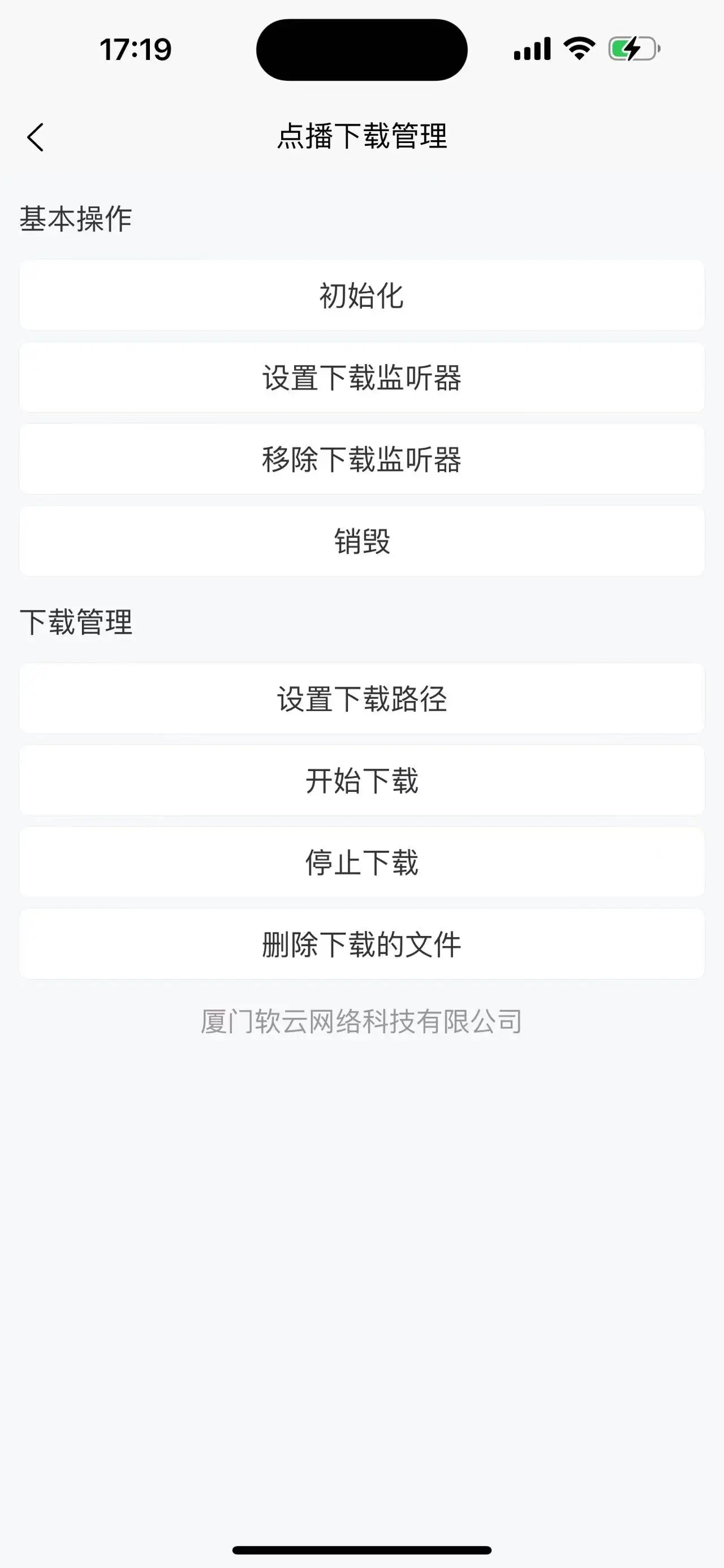The width and height of the screenshot is (724, 1568).
Task: Tap the 初始化 button
Action: tap(361, 296)
